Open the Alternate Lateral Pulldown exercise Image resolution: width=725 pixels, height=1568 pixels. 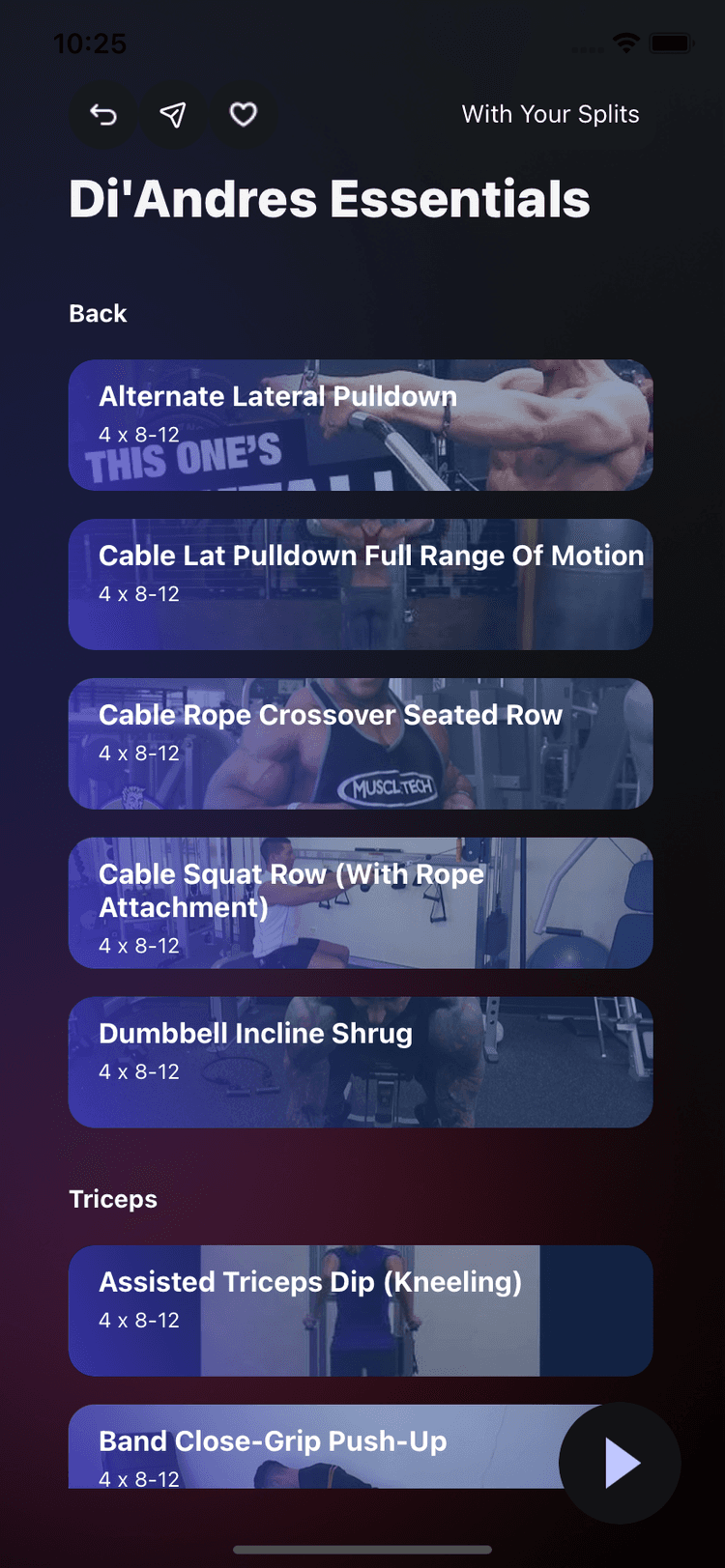click(361, 425)
